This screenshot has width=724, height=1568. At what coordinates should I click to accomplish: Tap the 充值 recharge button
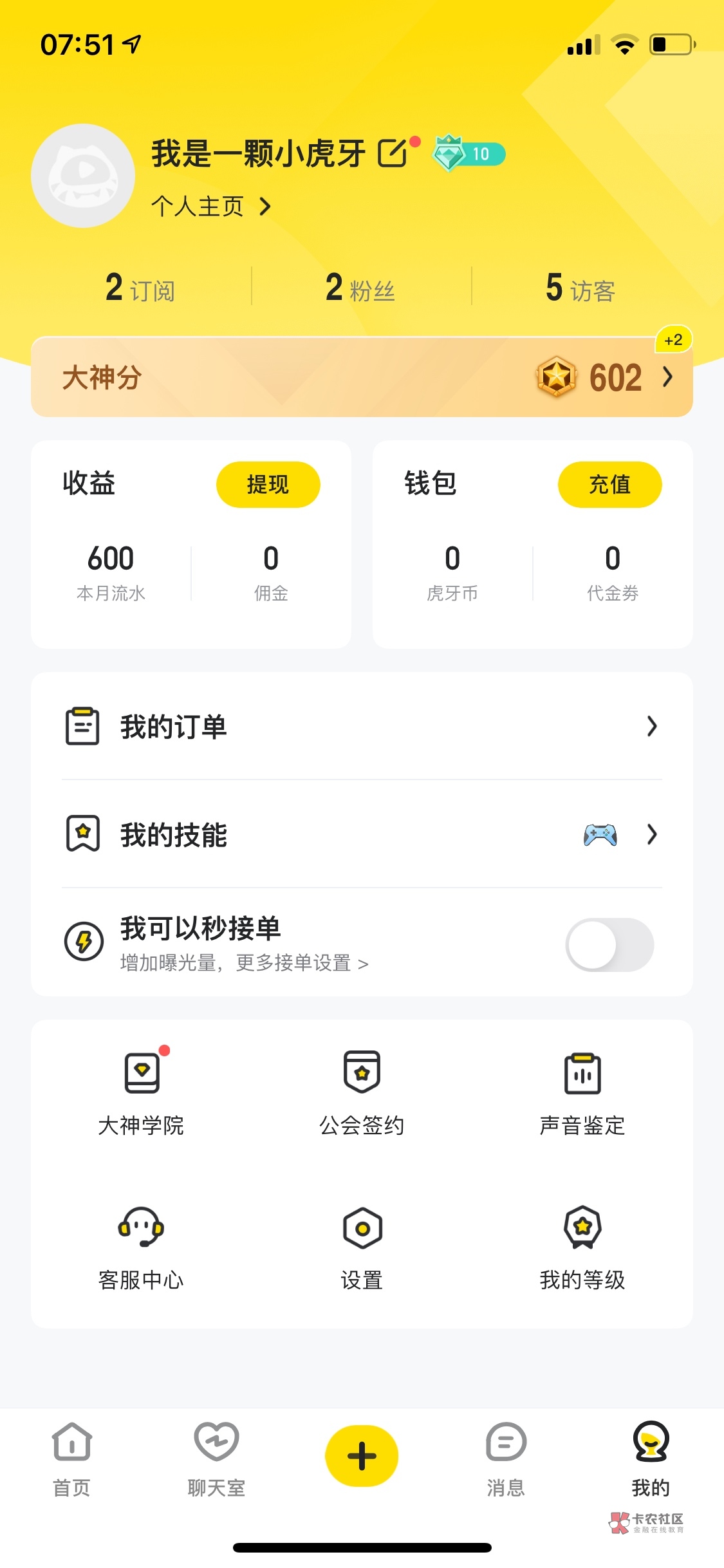[x=609, y=485]
